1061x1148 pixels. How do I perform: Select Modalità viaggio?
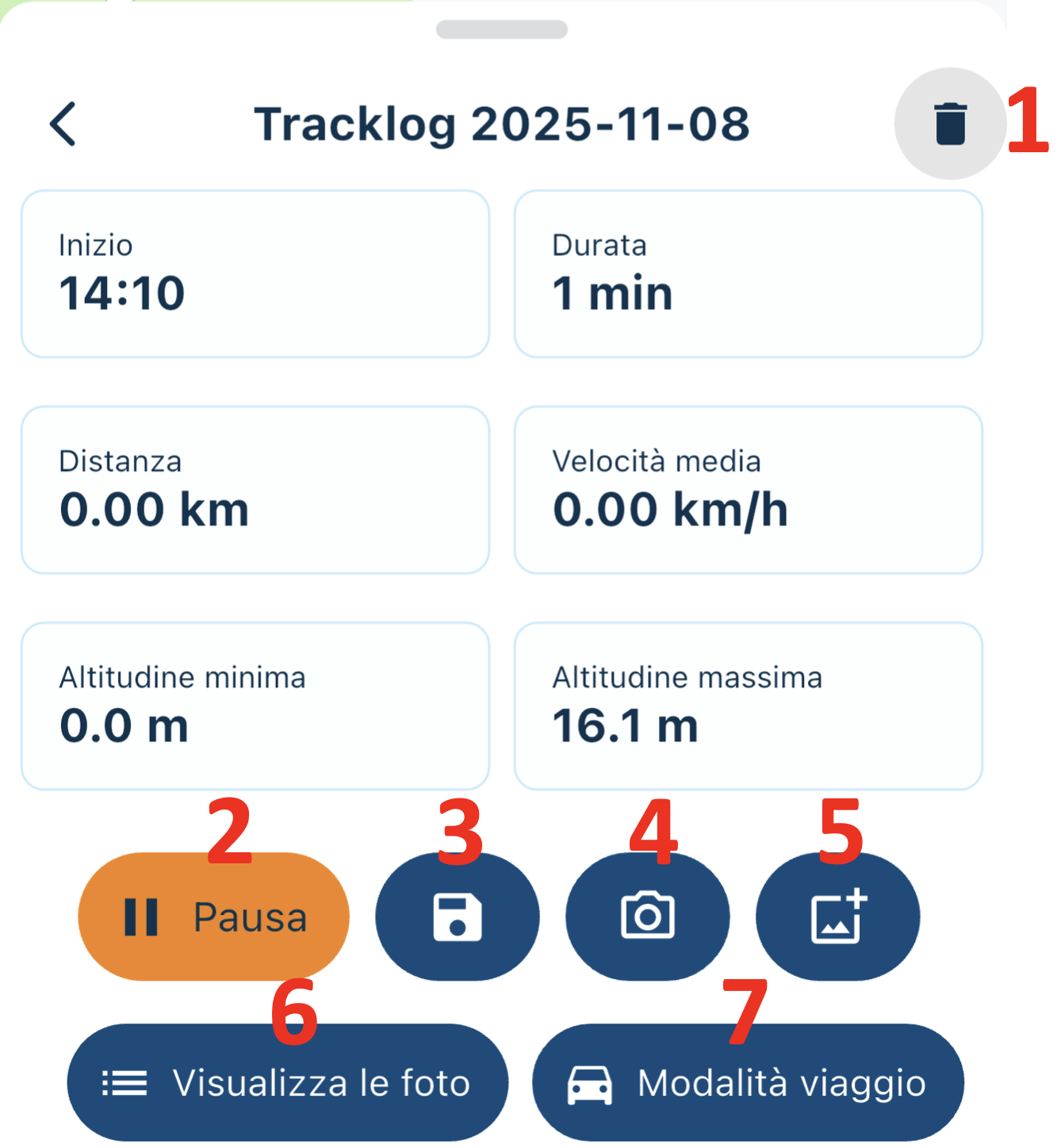point(748,1083)
